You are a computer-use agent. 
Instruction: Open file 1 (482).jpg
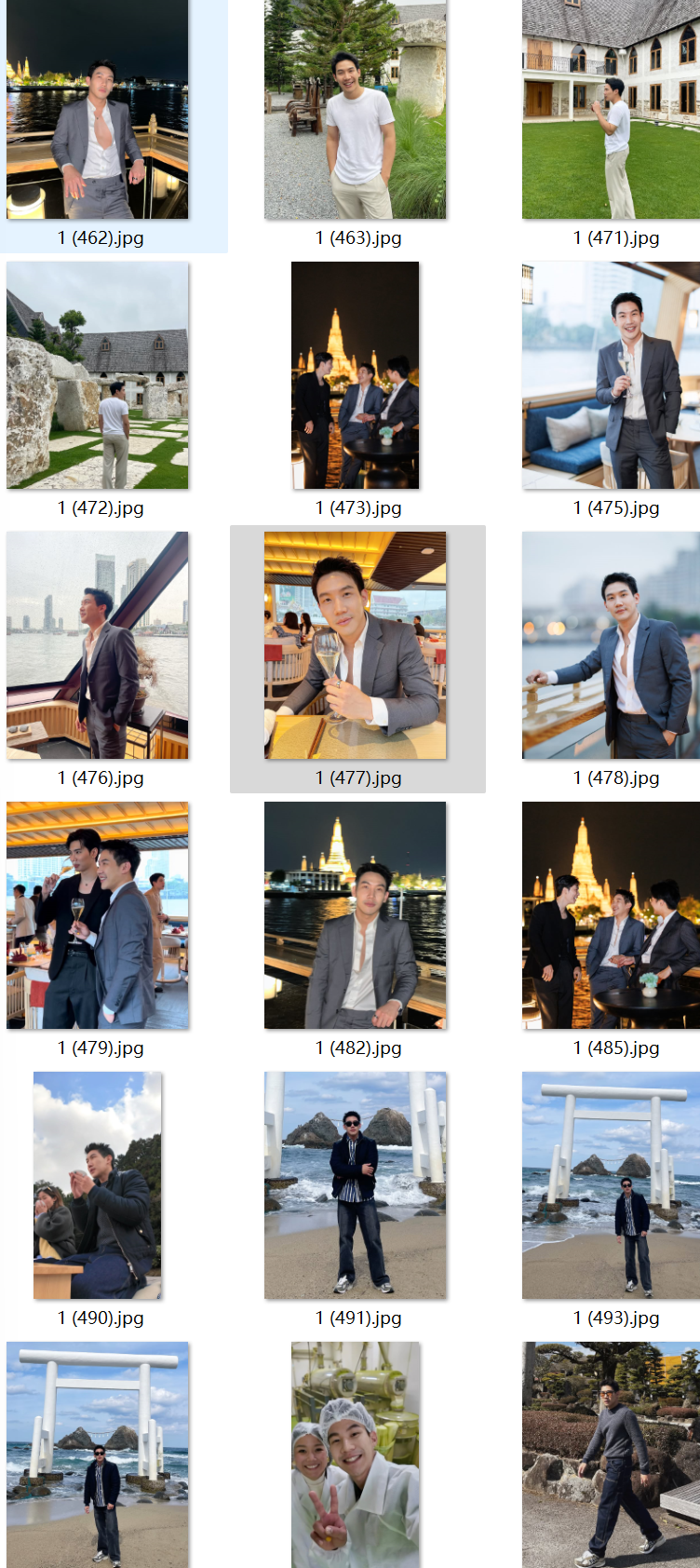[x=355, y=915]
